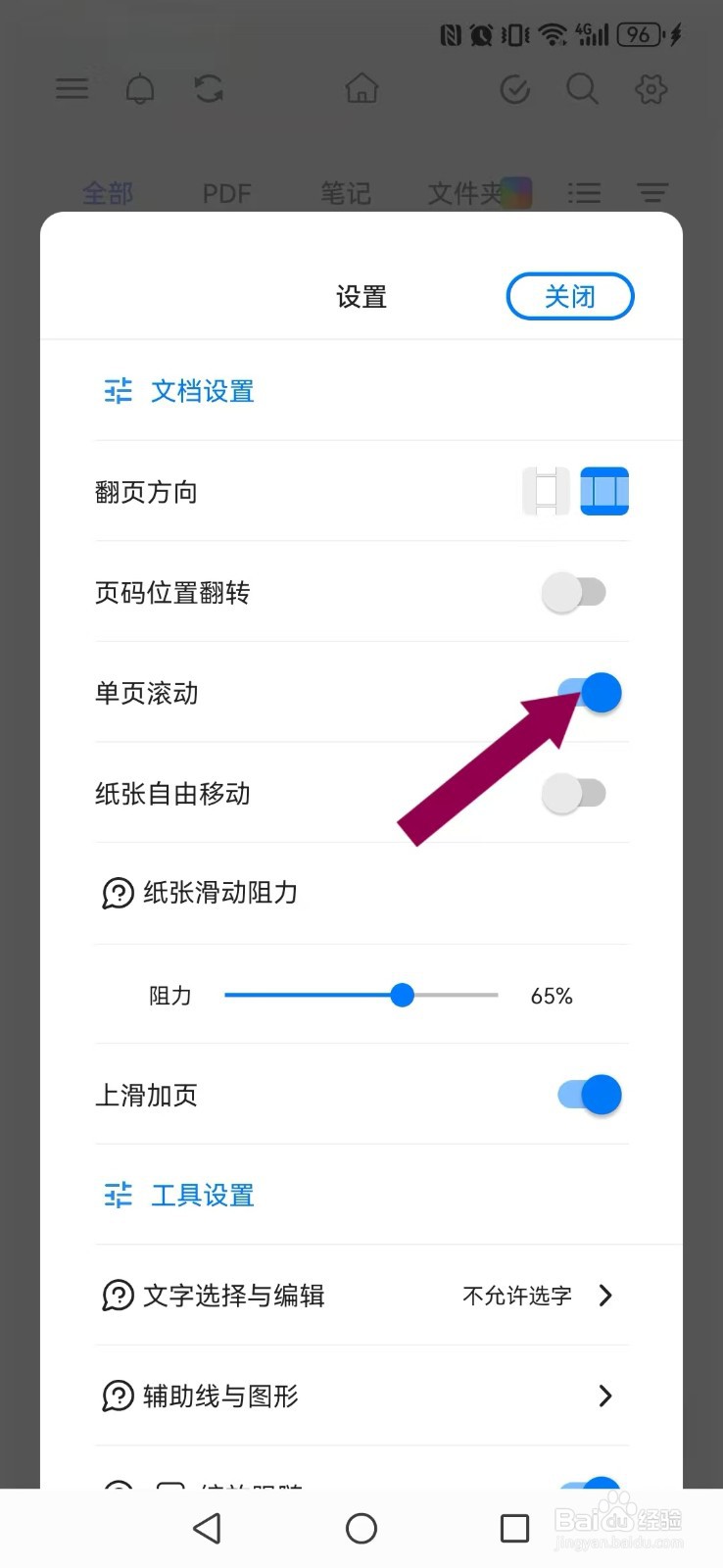Viewport: 723px width, 1568px height.
Task: Open the hamburger menu
Action: pyautogui.click(x=72, y=88)
